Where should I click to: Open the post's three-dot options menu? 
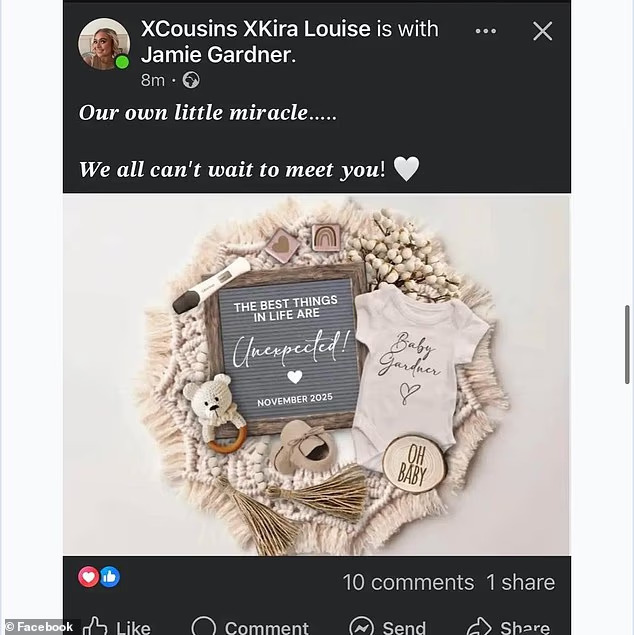[x=485, y=31]
